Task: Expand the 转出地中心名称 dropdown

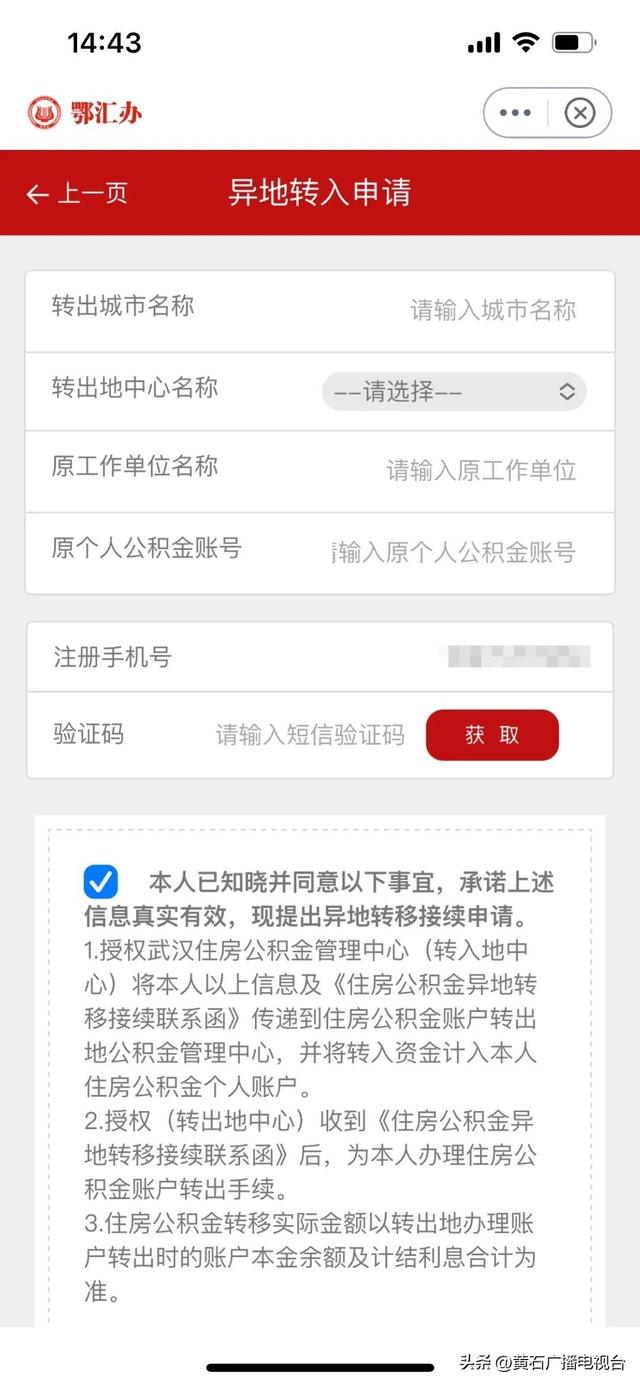Action: pos(454,392)
